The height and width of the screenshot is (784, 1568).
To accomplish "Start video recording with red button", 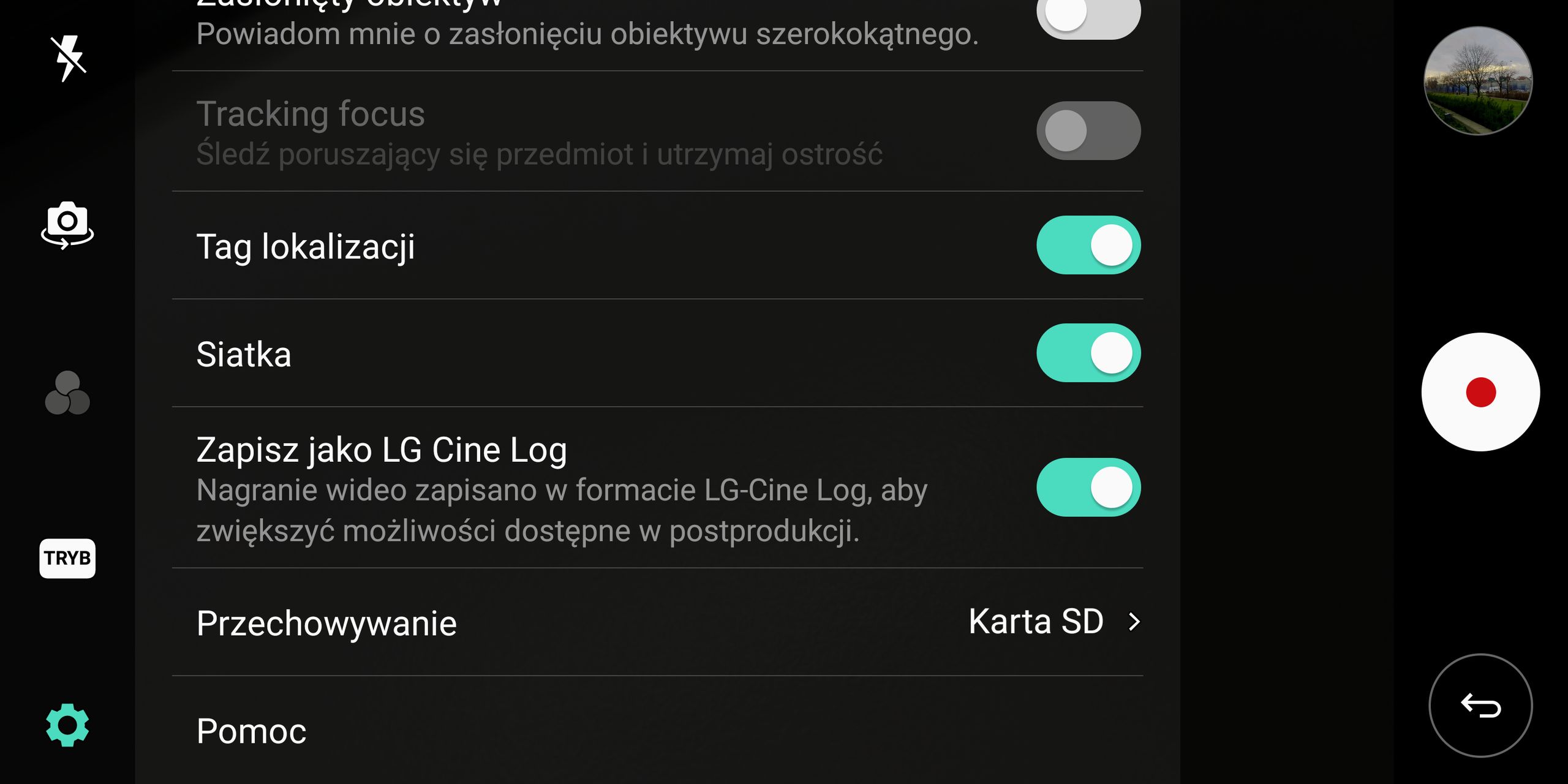I will pos(1480,392).
